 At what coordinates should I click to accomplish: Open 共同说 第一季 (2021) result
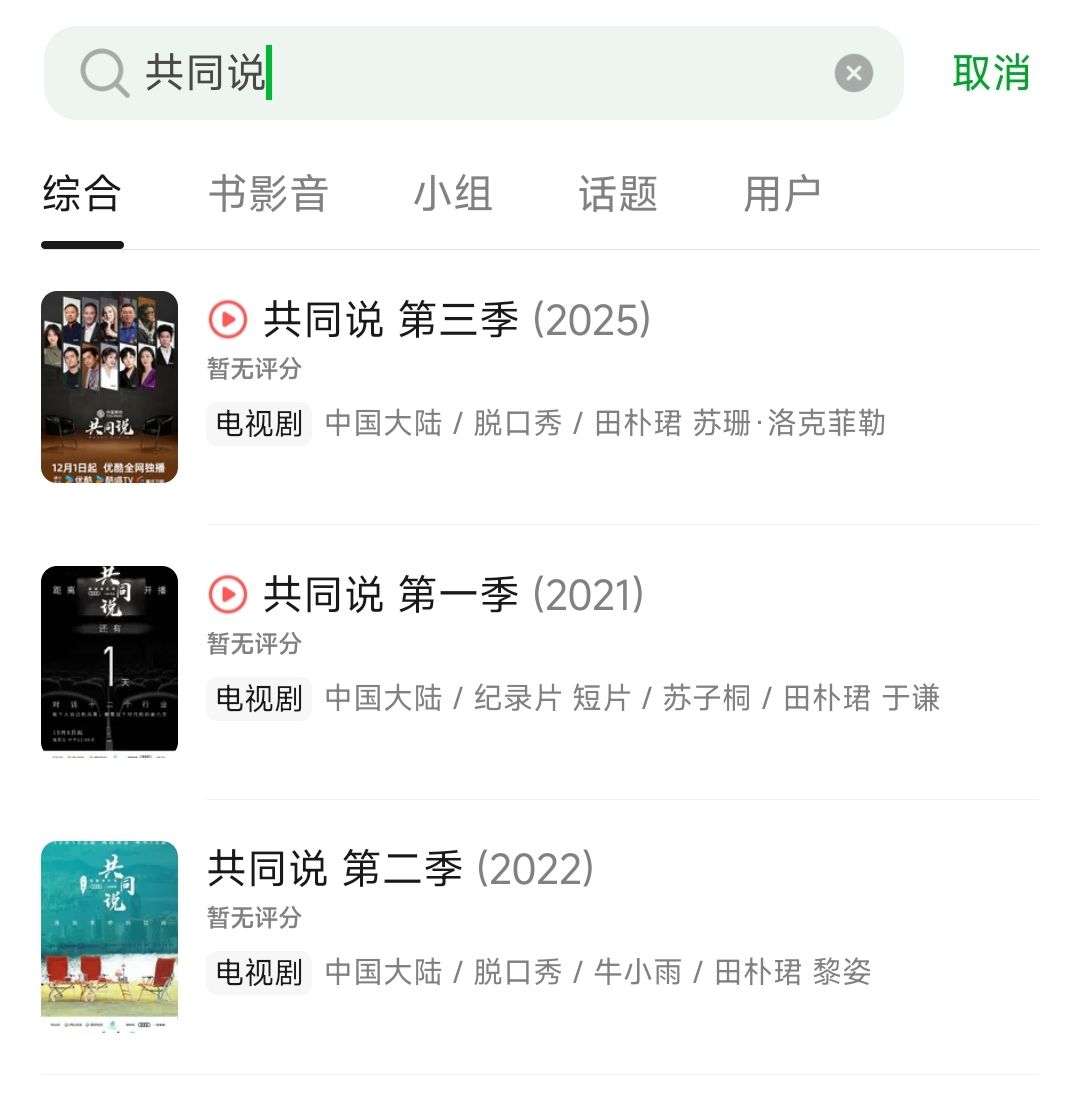453,595
